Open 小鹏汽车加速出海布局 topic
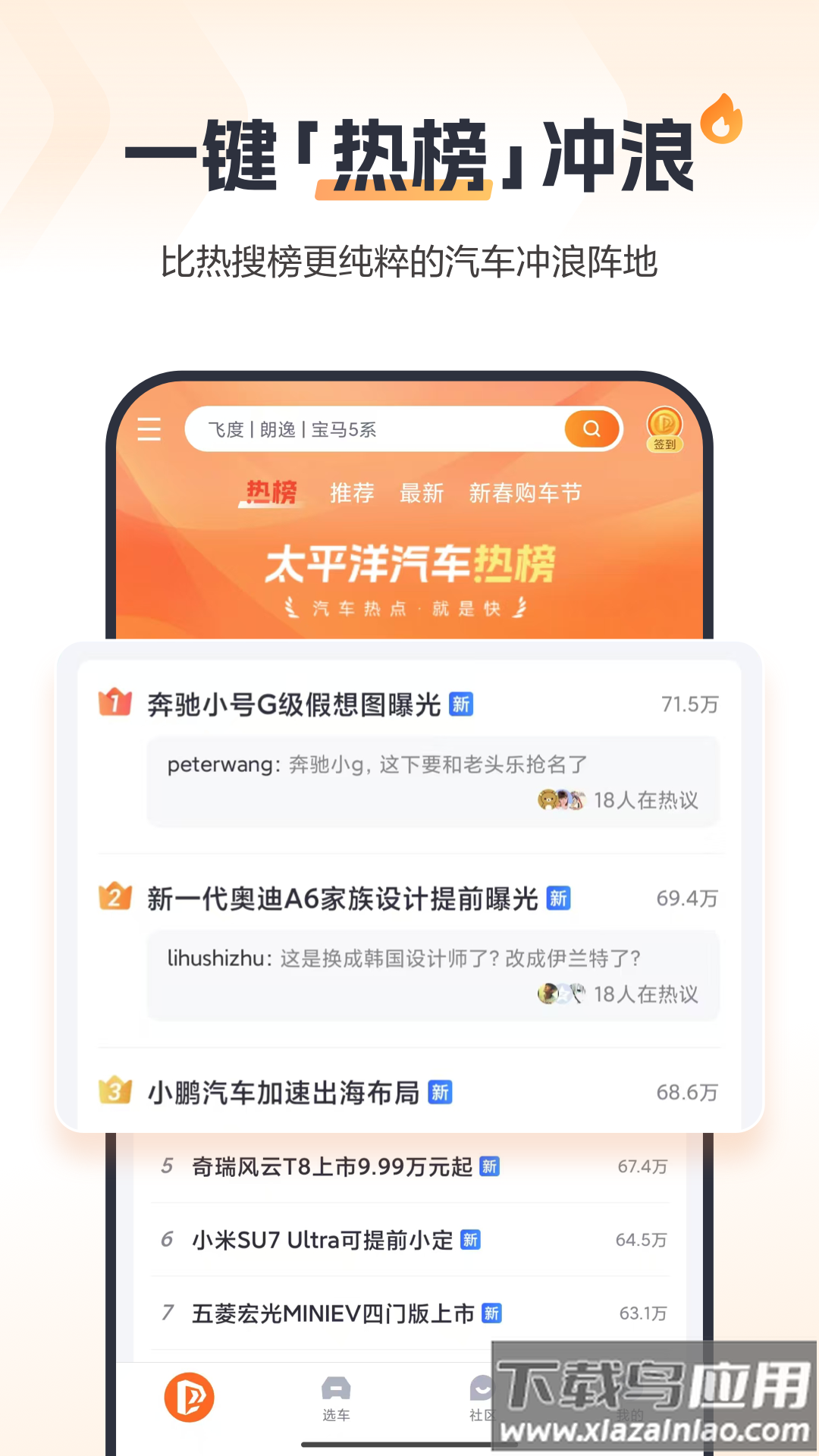Screen dimensions: 819x1456 pyautogui.click(x=284, y=1092)
